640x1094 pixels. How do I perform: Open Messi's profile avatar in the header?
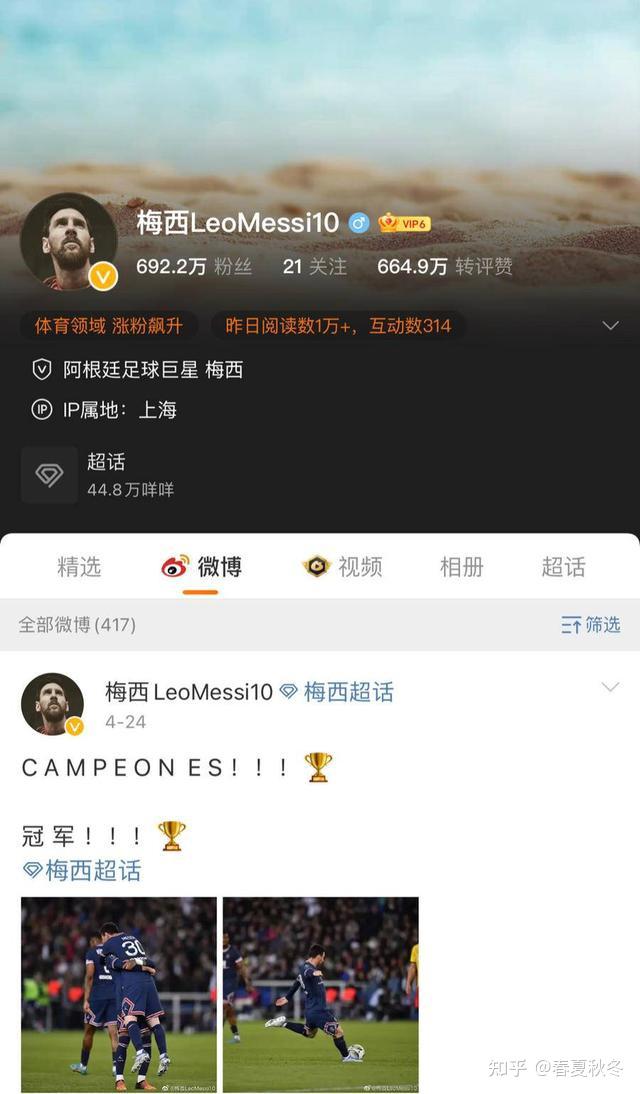68,241
